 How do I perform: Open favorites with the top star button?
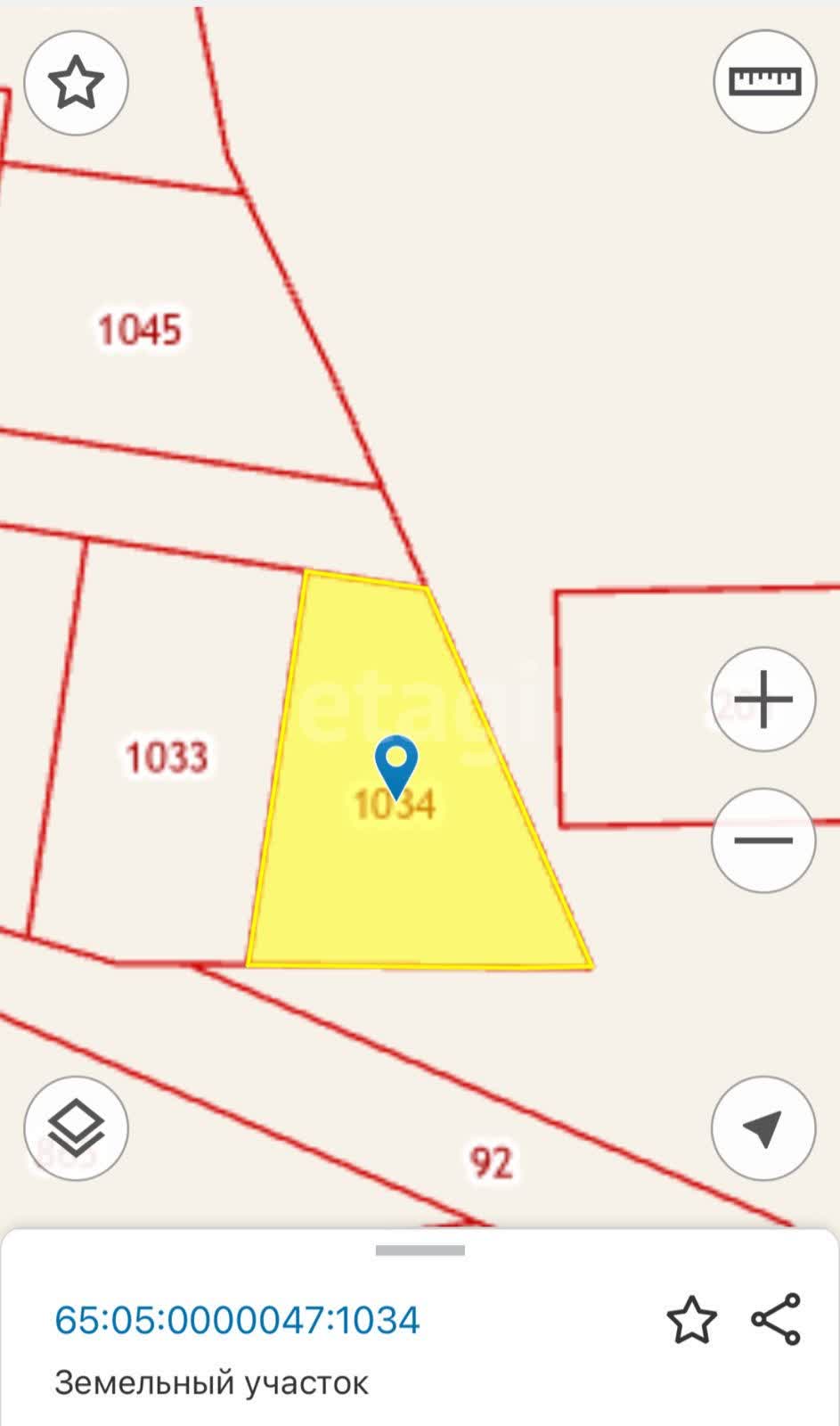pos(76,83)
